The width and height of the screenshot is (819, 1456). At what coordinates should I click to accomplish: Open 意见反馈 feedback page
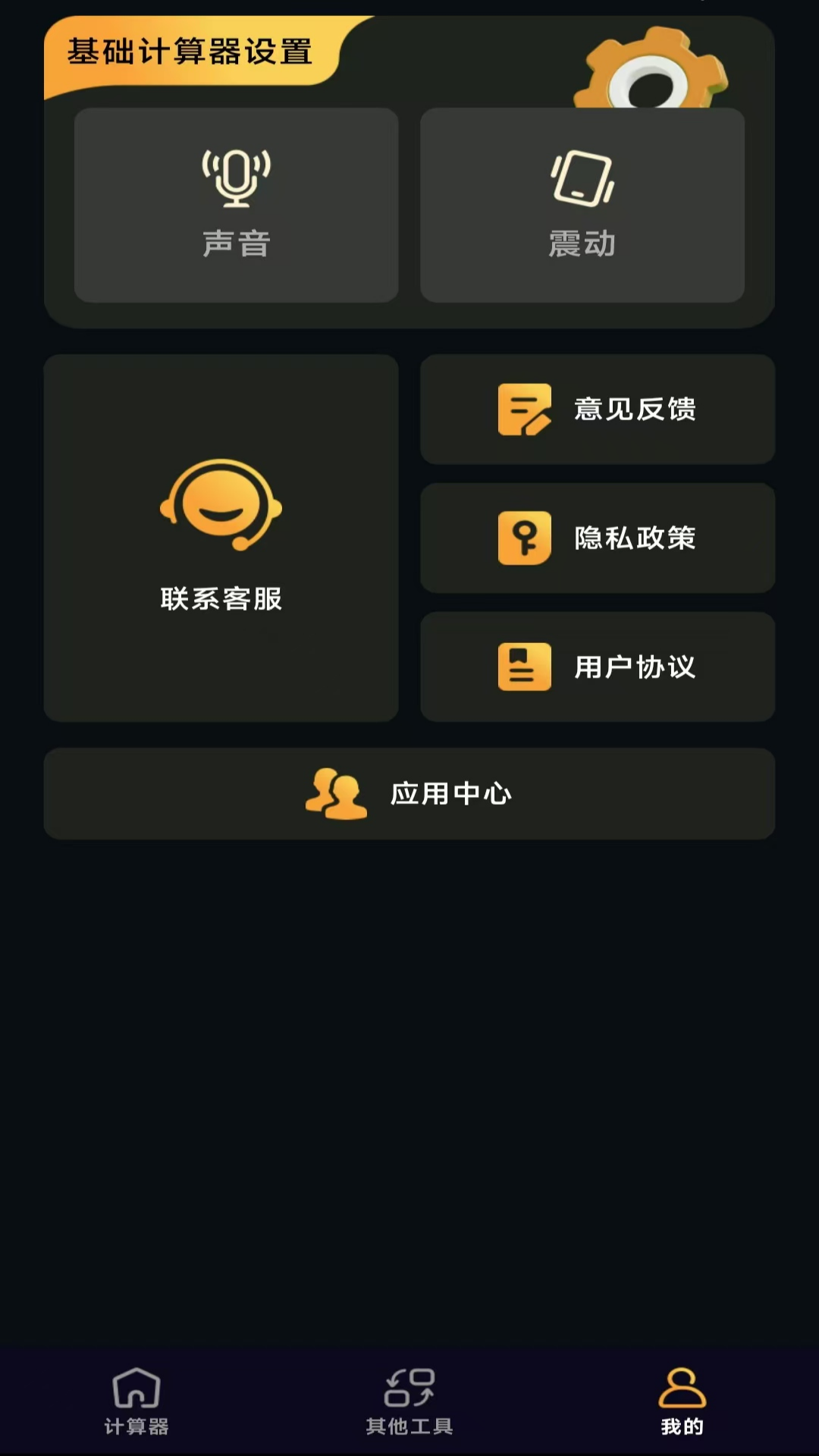(598, 409)
